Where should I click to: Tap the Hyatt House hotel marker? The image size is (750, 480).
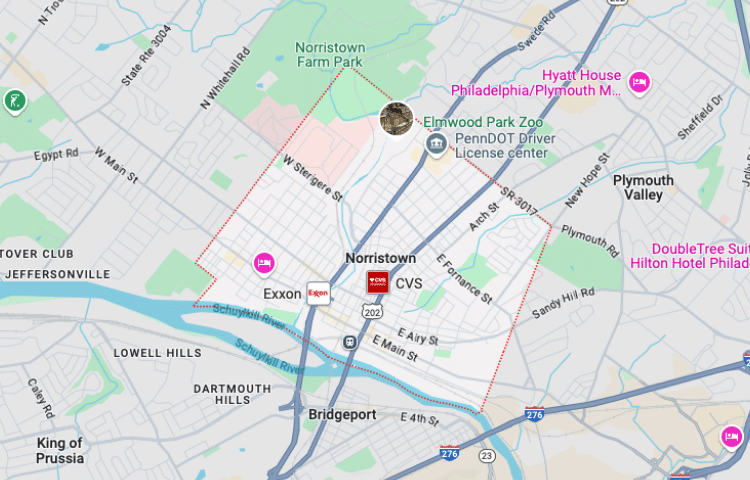(x=639, y=82)
